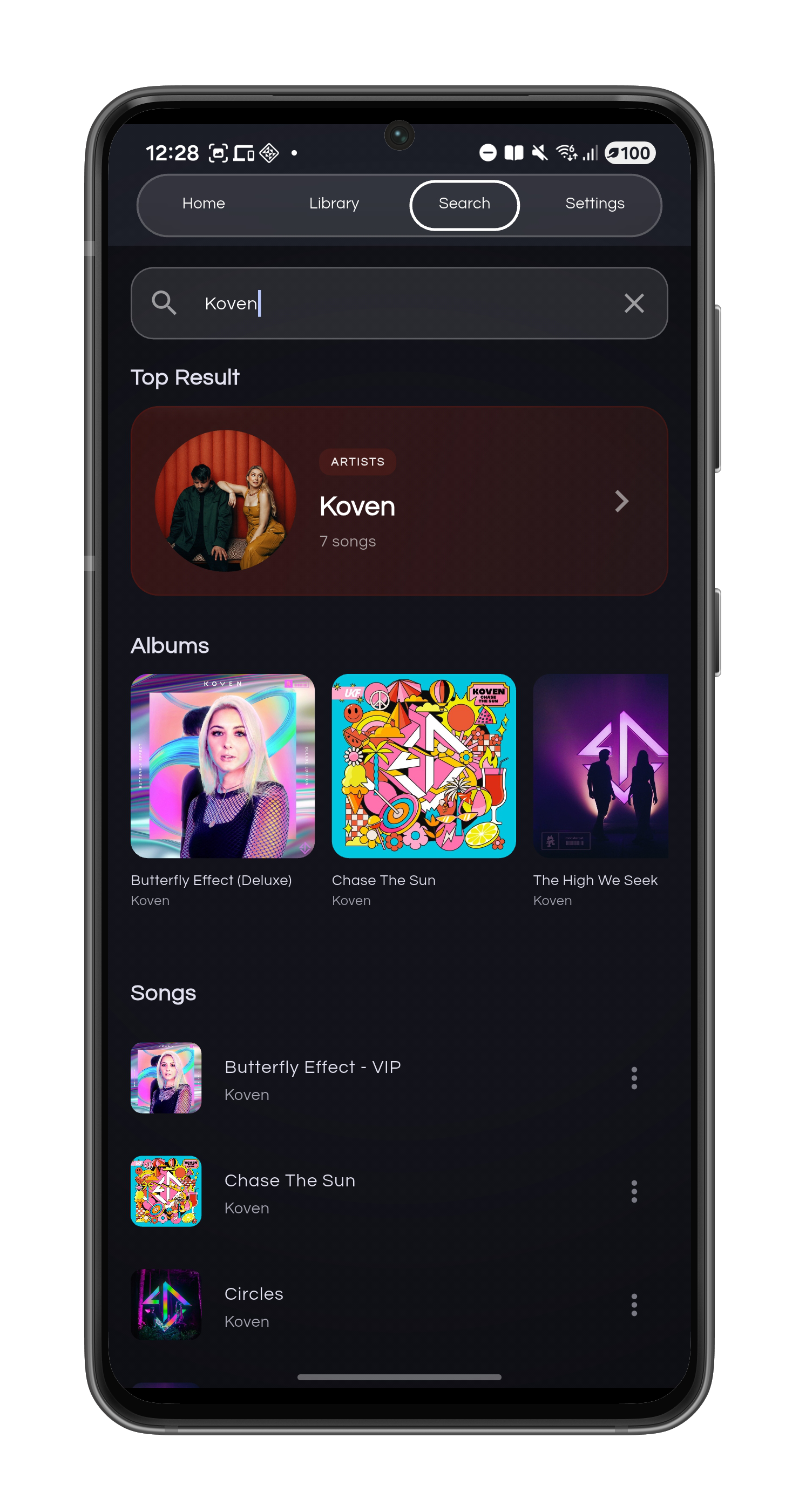This screenshot has height=1512, width=799.
Task: Switch to the Library tab
Action: (334, 204)
